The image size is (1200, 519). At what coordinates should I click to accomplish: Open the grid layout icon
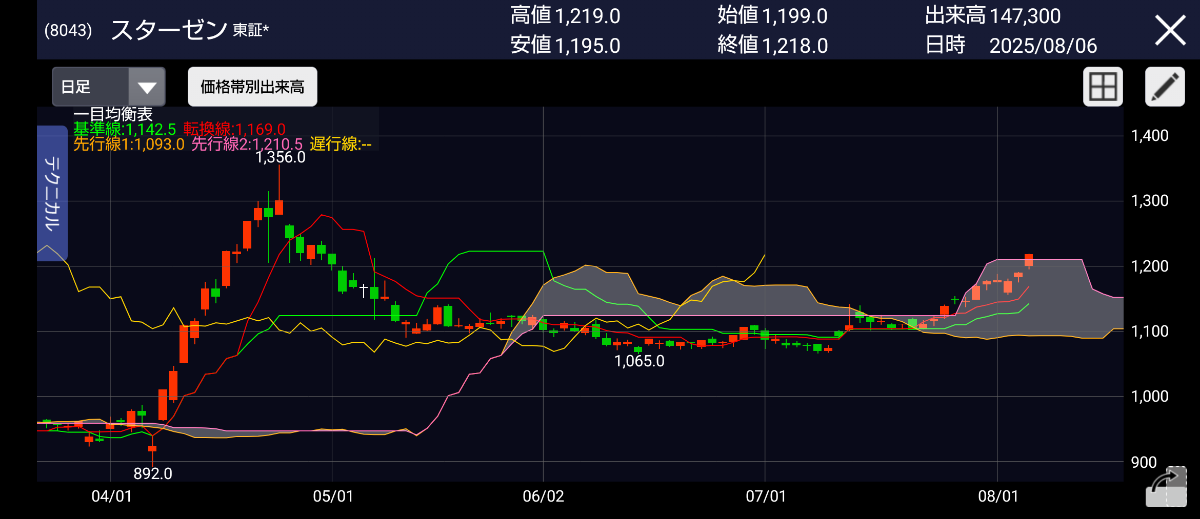pos(1103,87)
